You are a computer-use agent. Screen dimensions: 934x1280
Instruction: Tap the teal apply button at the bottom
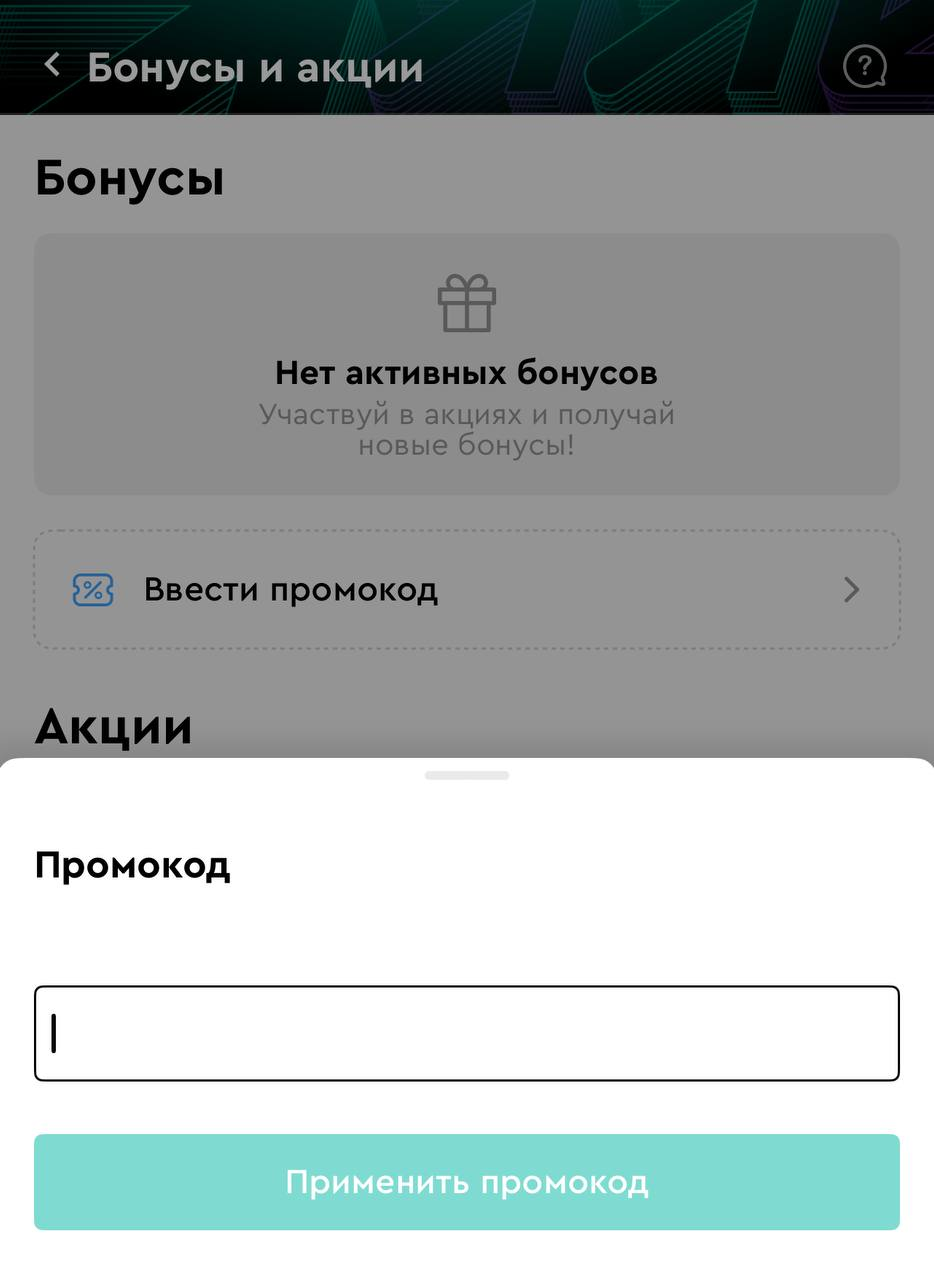466,1181
